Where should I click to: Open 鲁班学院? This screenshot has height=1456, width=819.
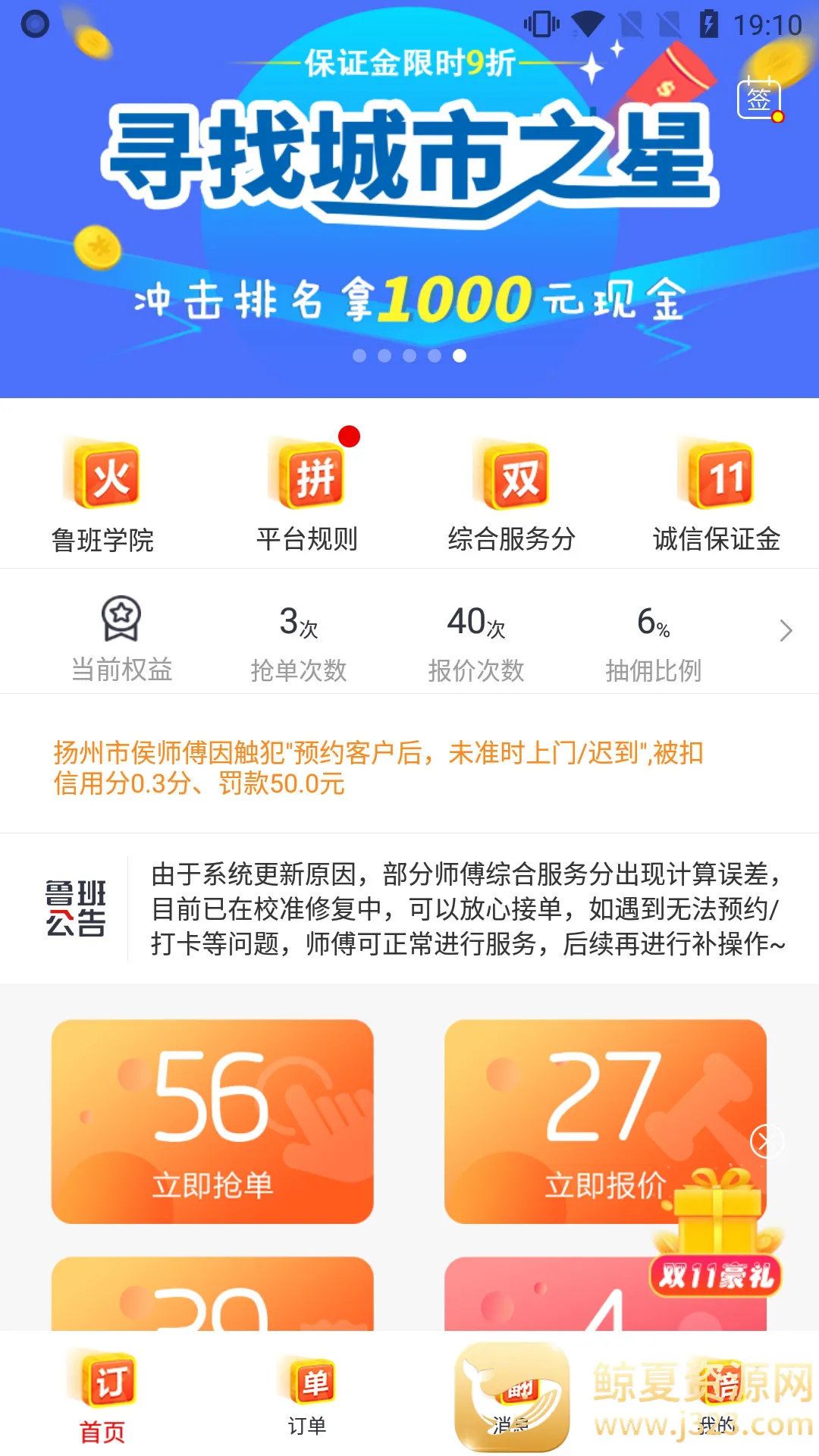pyautogui.click(x=103, y=494)
